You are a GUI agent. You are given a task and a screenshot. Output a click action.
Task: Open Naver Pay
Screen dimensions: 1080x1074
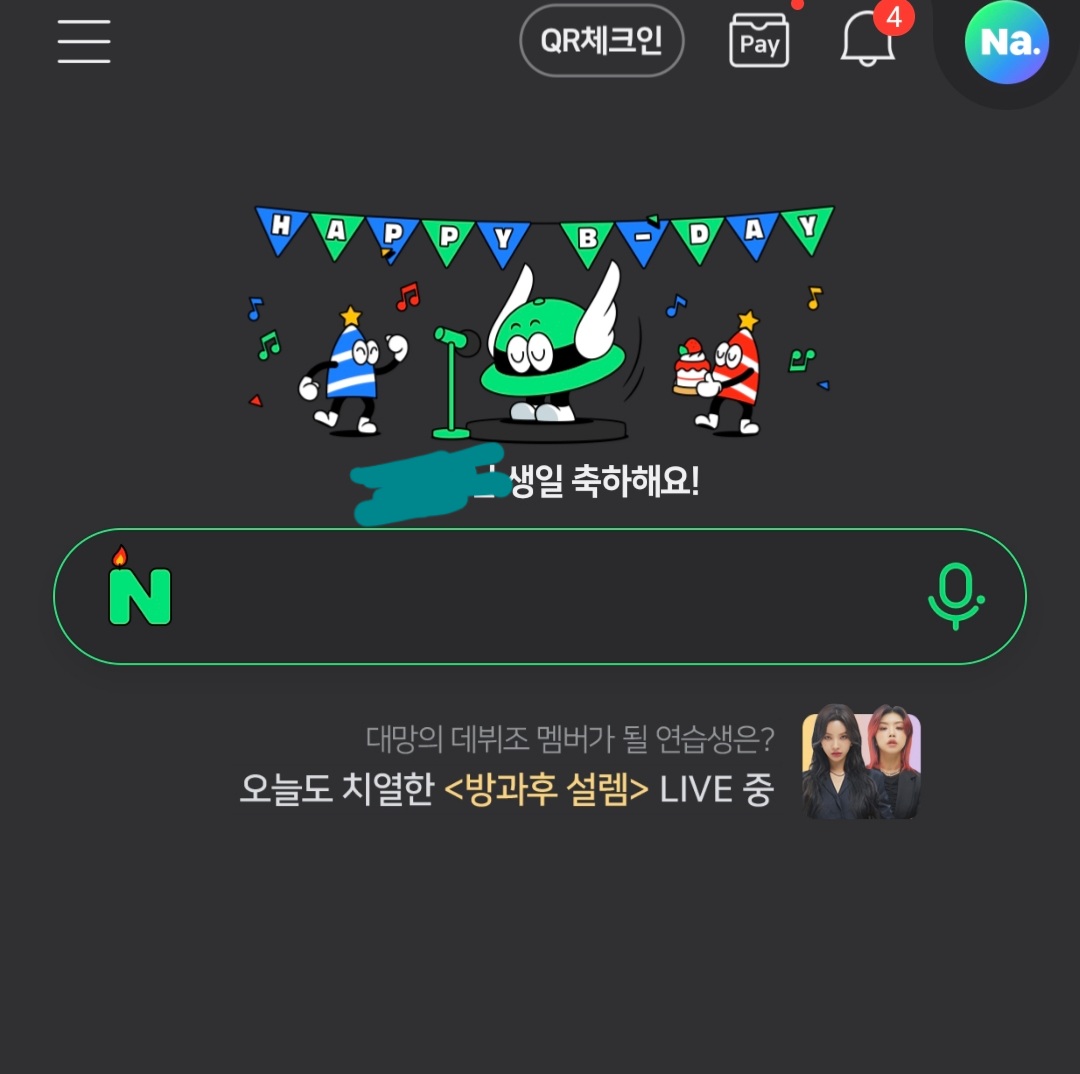click(x=758, y=41)
